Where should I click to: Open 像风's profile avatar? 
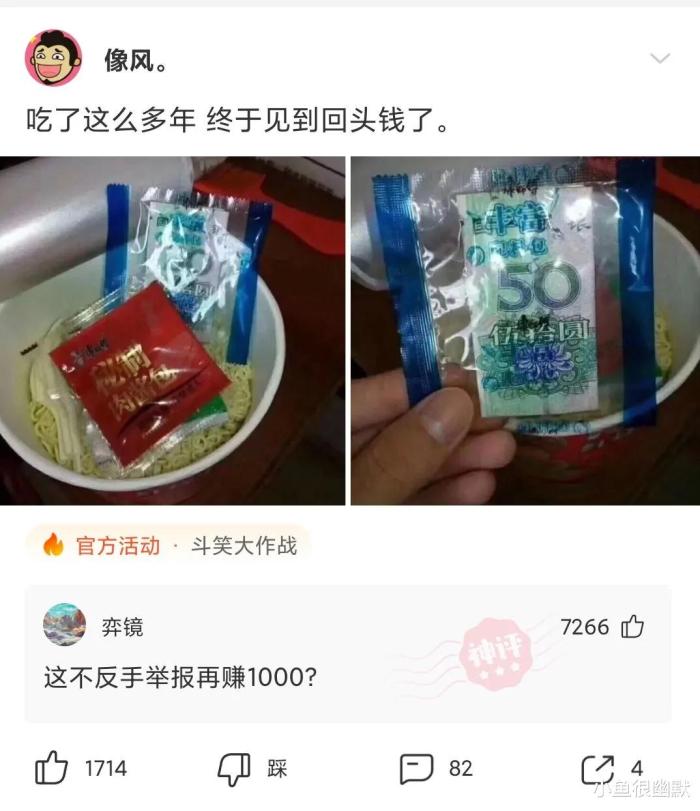tap(53, 59)
